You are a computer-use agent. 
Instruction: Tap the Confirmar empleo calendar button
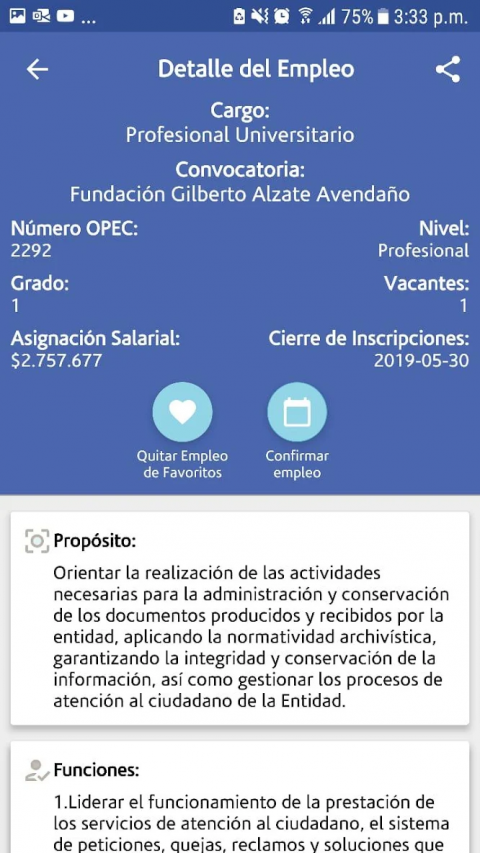coord(297,412)
